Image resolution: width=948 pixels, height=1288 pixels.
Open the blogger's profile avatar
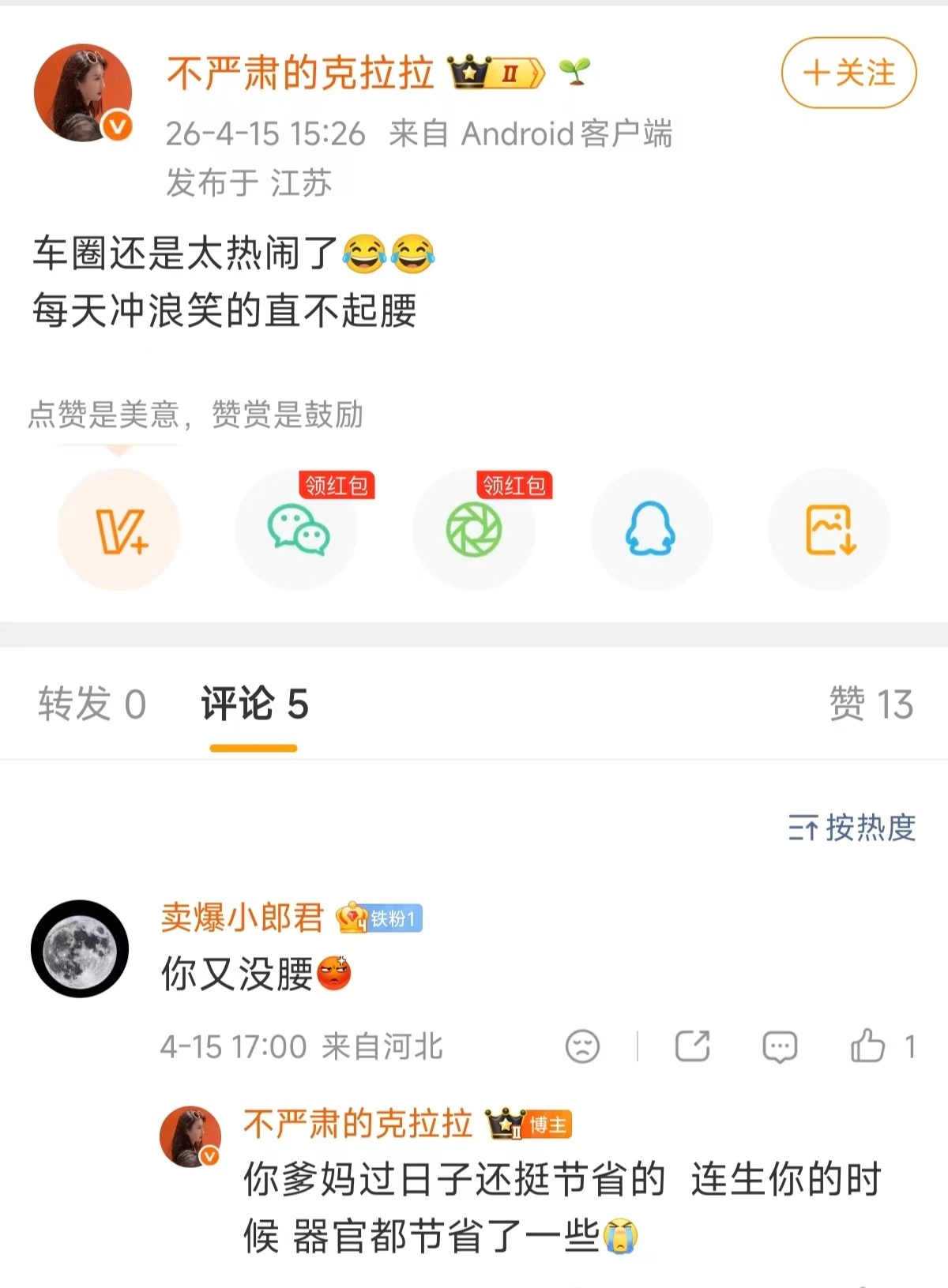click(x=85, y=91)
